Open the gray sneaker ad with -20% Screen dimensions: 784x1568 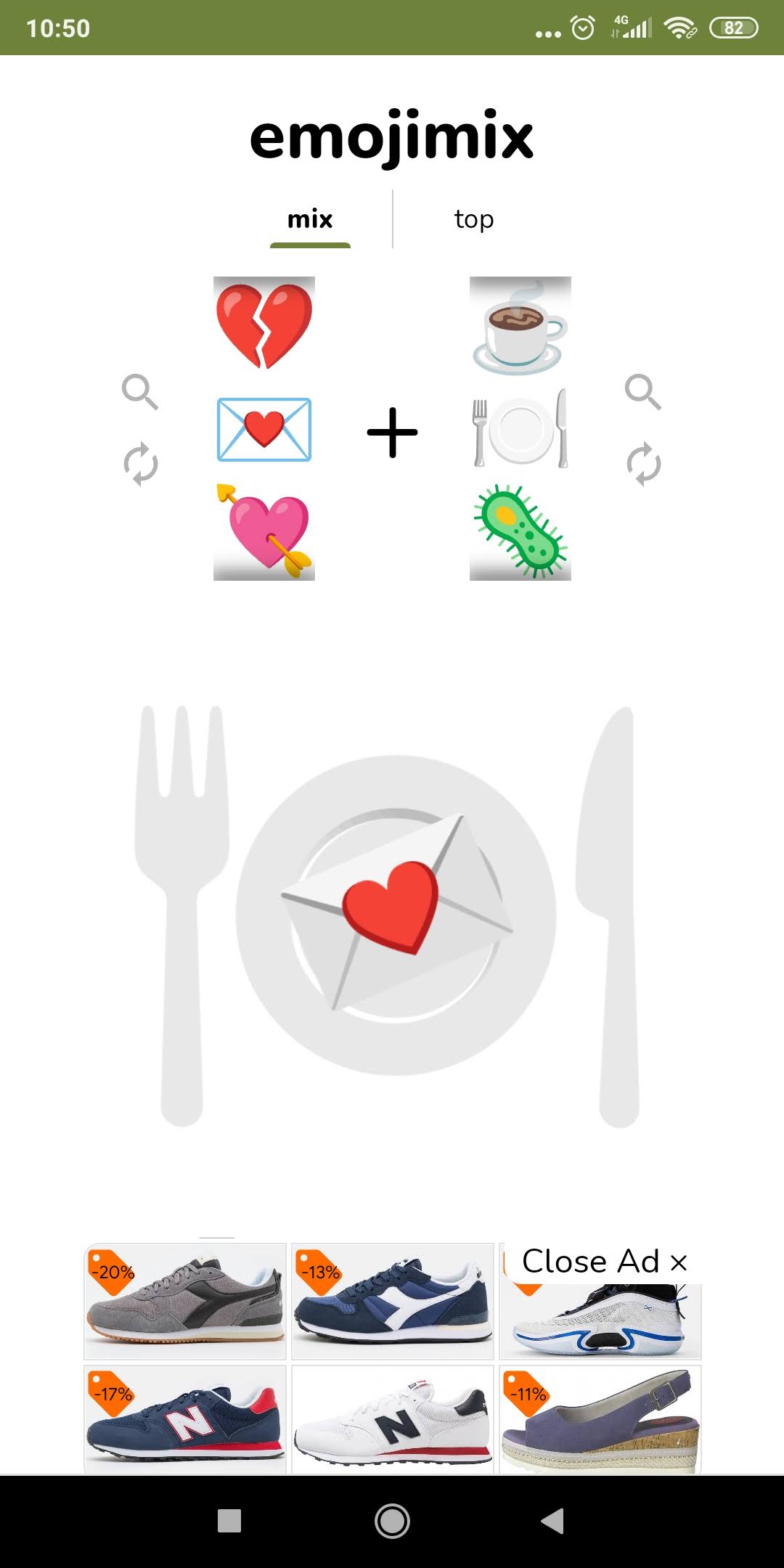185,1301
